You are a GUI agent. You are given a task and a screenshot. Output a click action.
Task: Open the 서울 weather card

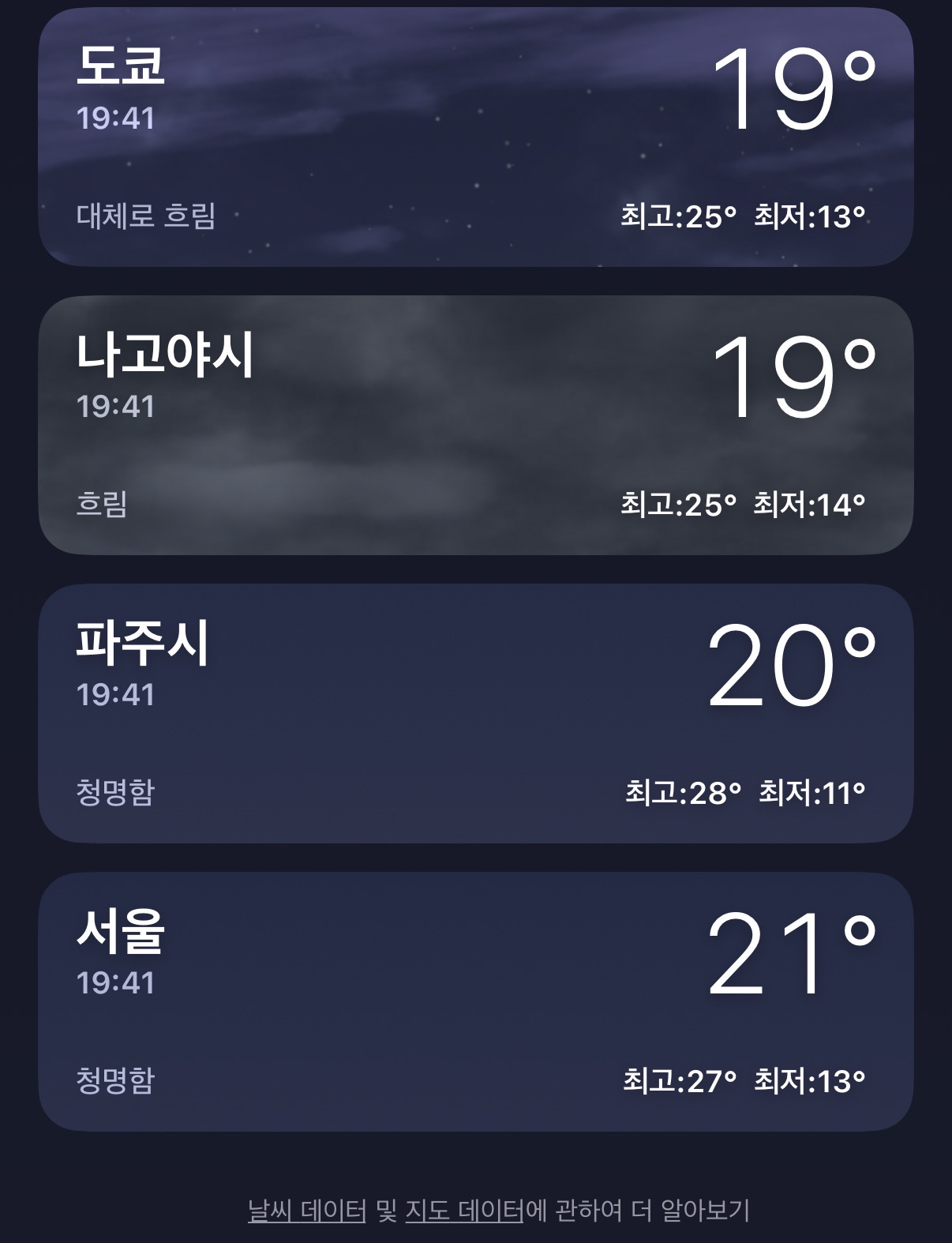click(476, 1001)
